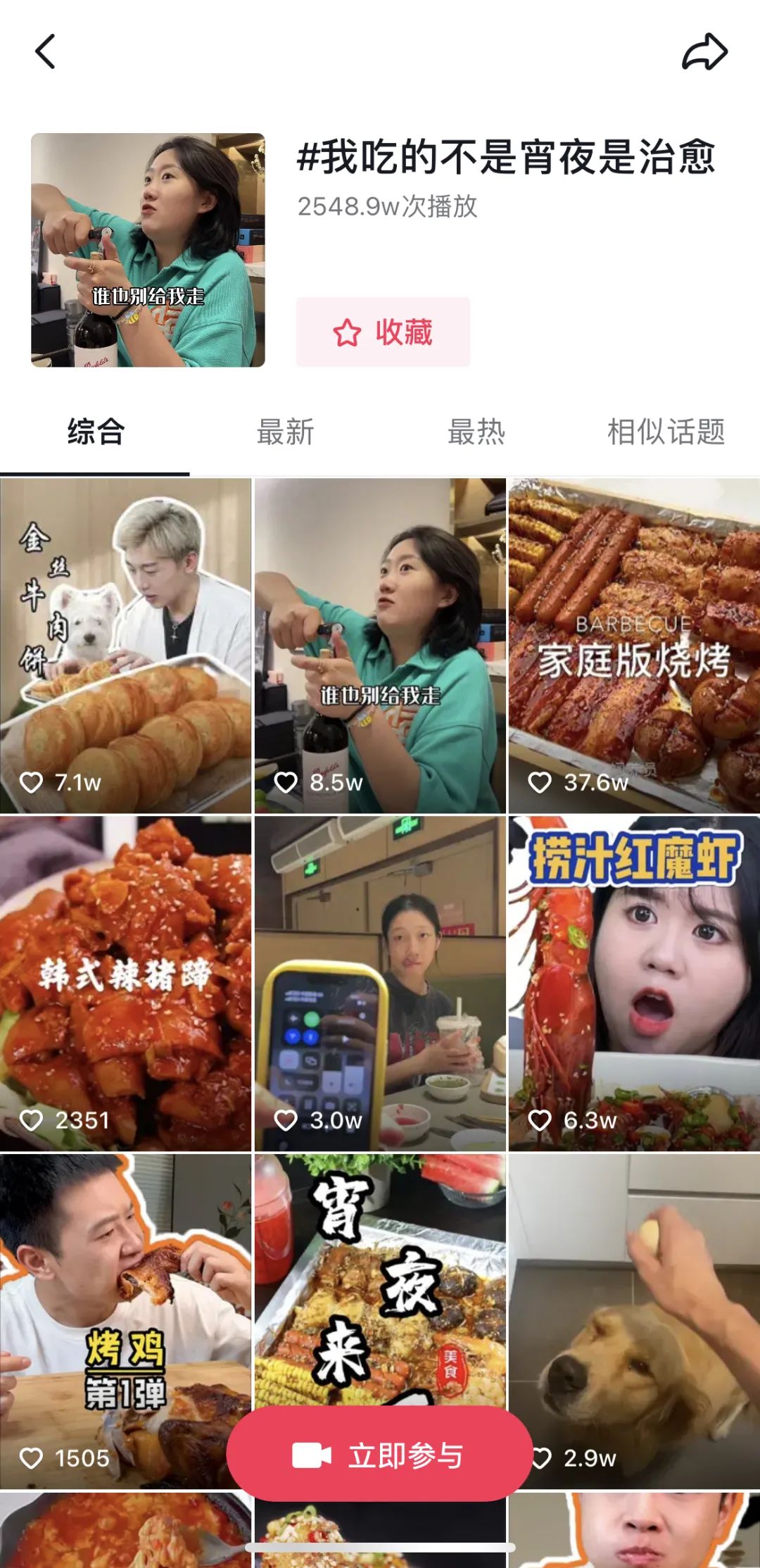Play the 家庭版烧烤 barbecue video
760x1568 pixels.
[x=634, y=646]
